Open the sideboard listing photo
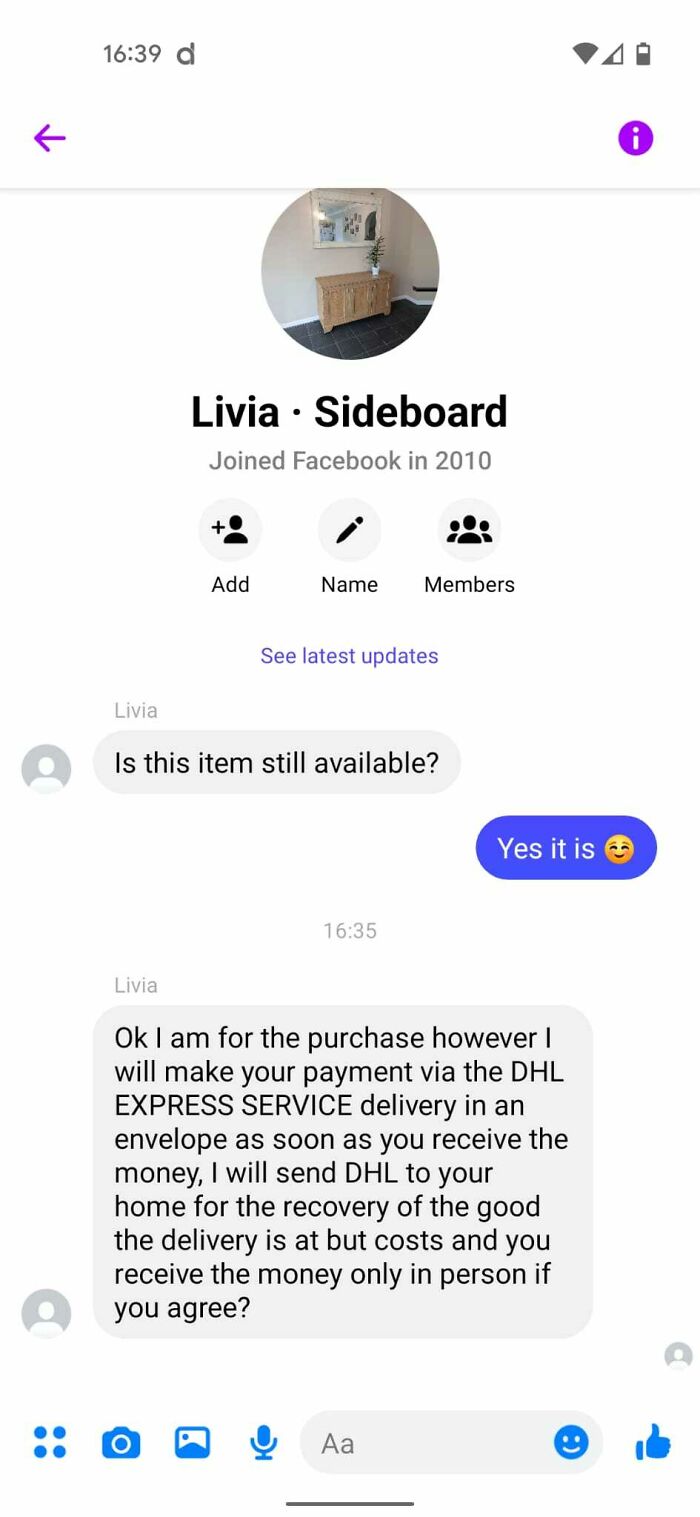Image resolution: width=700 pixels, height=1517 pixels. [349, 272]
